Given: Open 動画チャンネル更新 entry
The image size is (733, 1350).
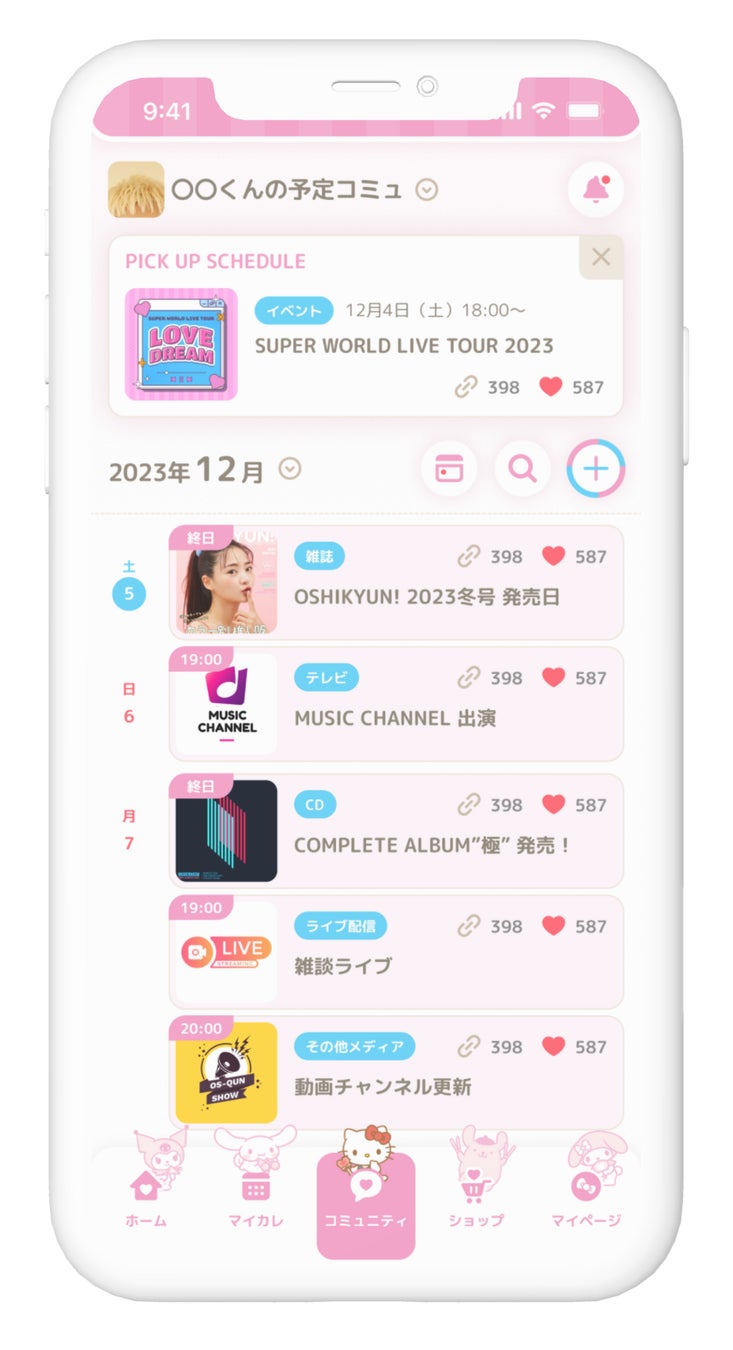Looking at the screenshot, I should pyautogui.click(x=382, y=1087).
